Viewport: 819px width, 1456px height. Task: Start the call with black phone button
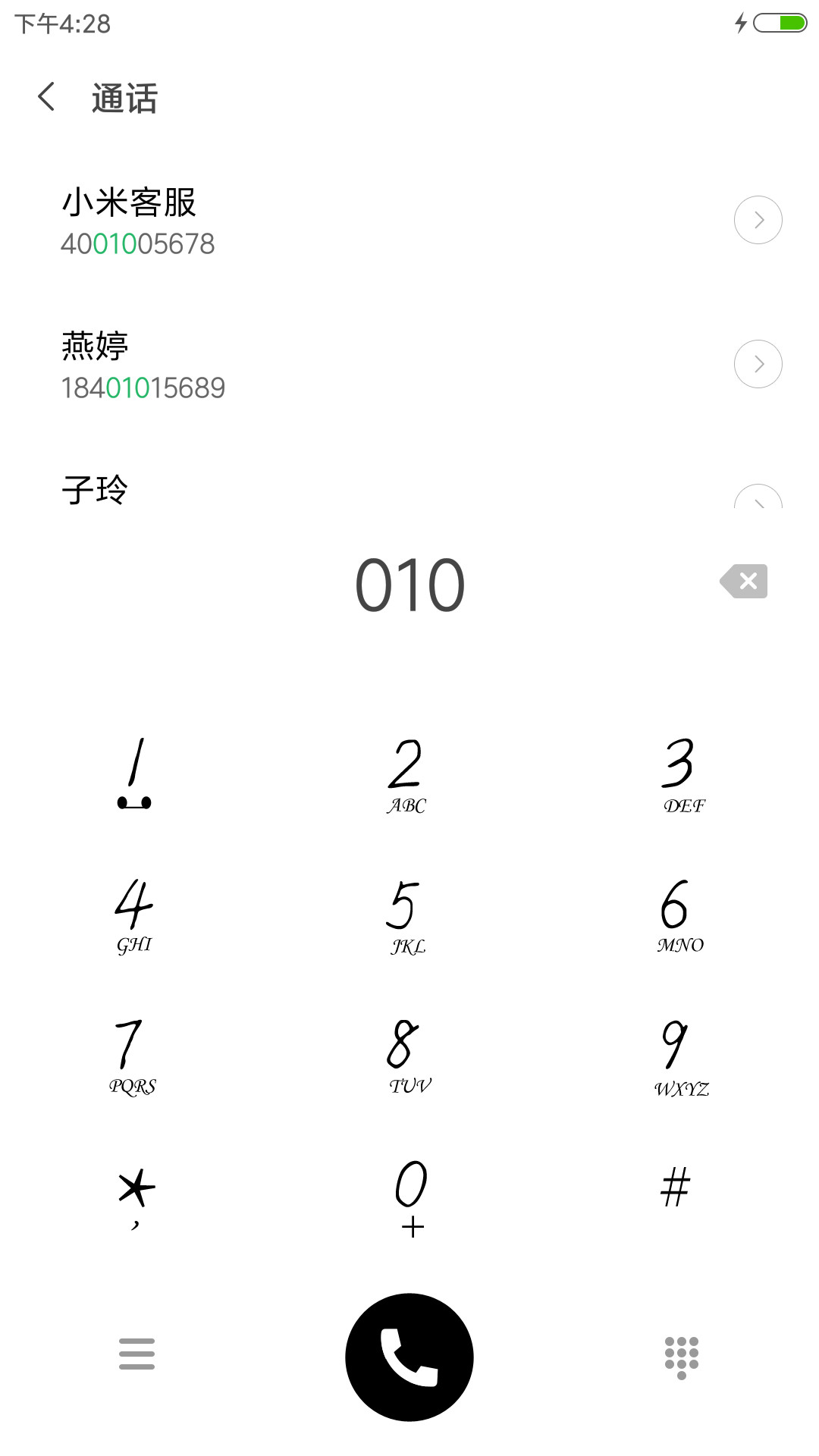point(409,1357)
